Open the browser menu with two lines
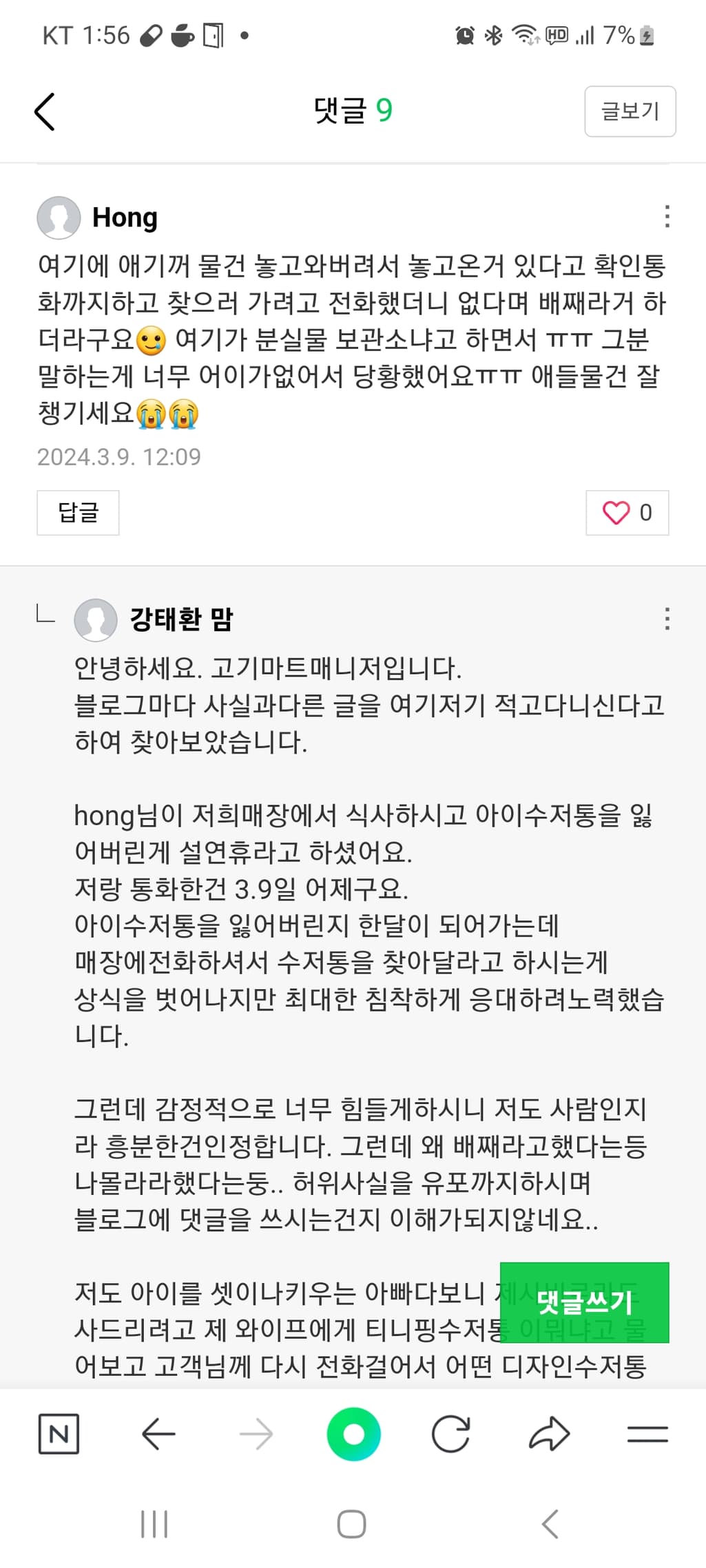Screen dimensions: 706x1568 click(647, 1434)
